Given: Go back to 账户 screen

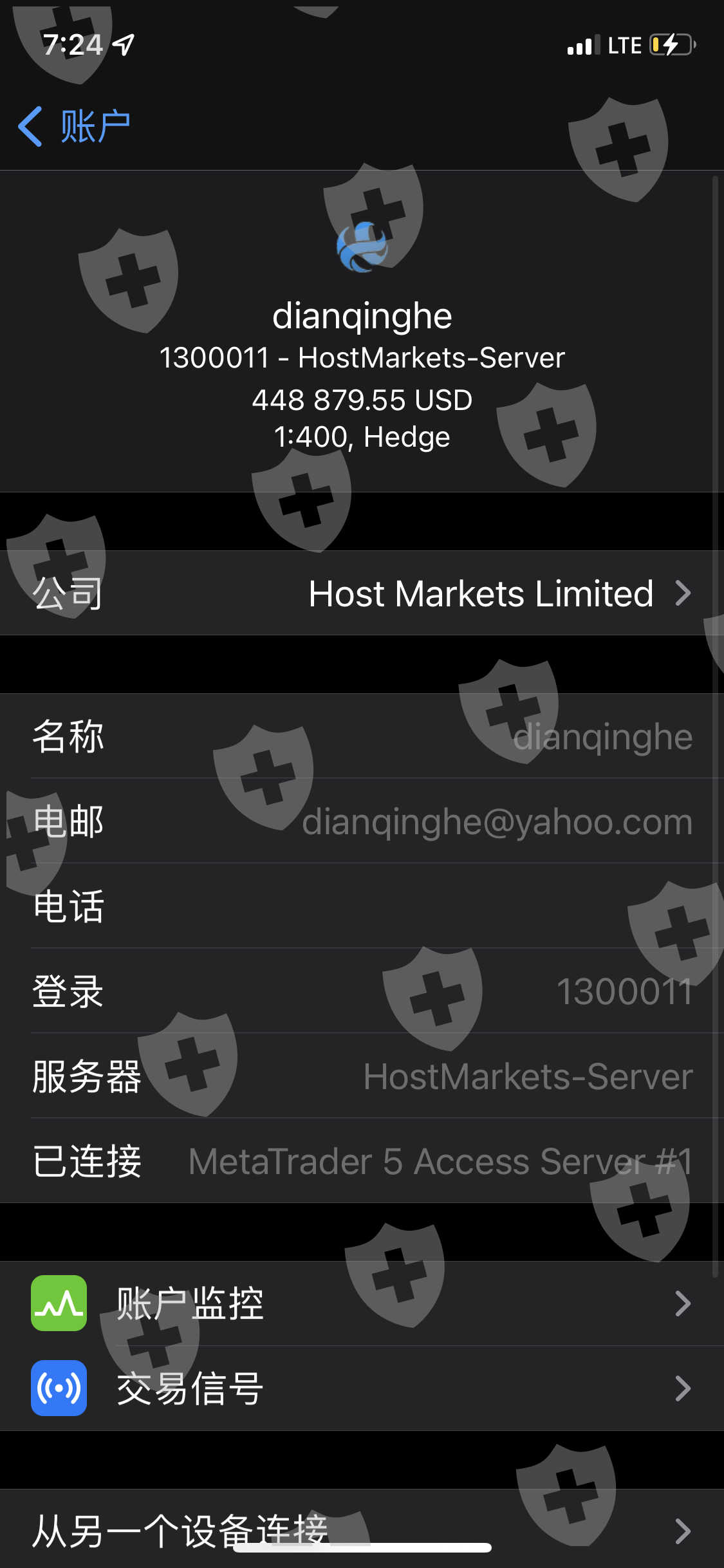Looking at the screenshot, I should (74, 126).
